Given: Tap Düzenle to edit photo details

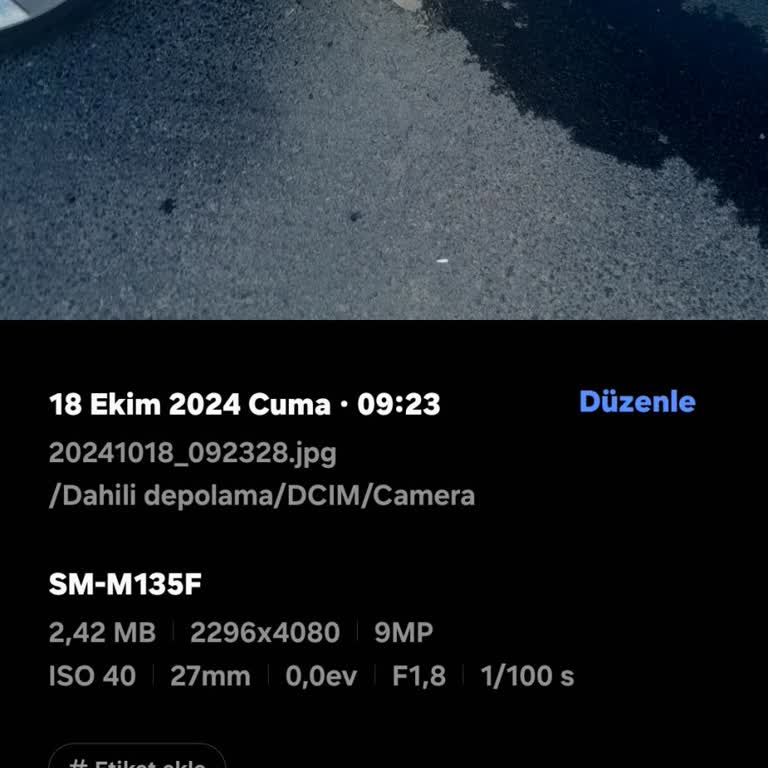Looking at the screenshot, I should click(637, 402).
